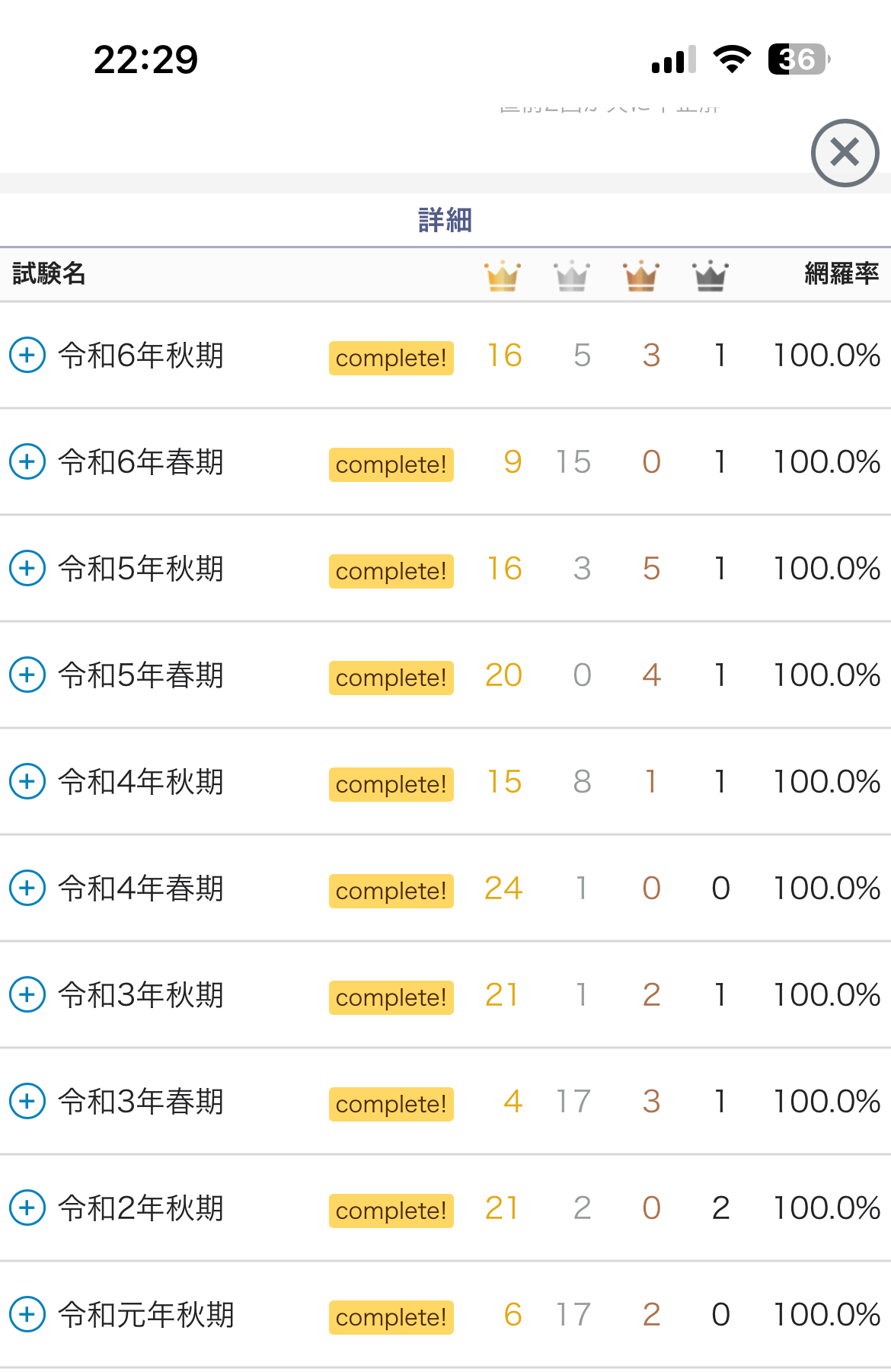The height and width of the screenshot is (1372, 891).
Task: Expand the 令和5年春期 row
Action: point(27,675)
